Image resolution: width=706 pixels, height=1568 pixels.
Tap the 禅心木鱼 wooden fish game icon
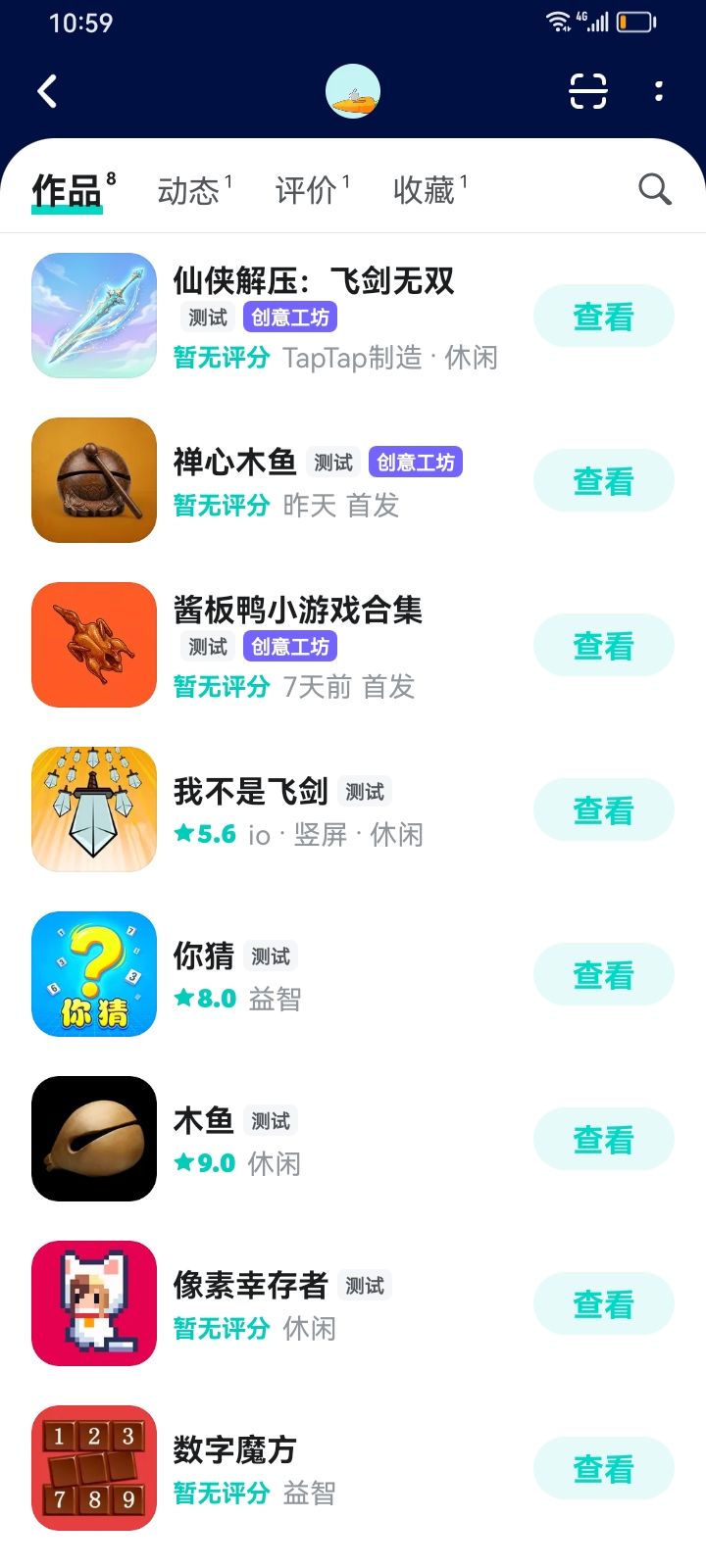[x=93, y=480]
